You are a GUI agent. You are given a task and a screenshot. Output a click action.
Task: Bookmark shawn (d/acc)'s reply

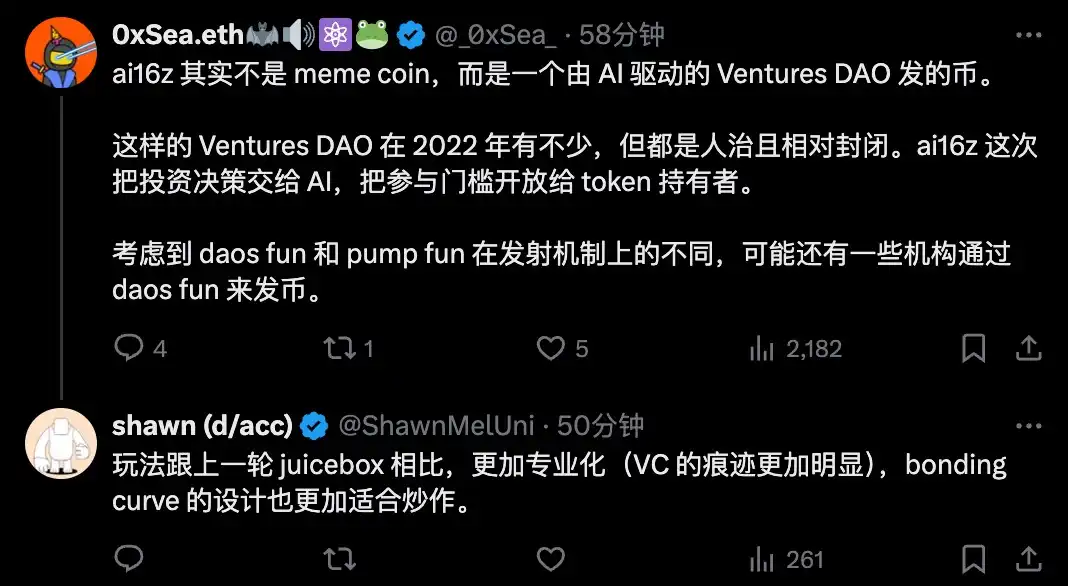pos(973,559)
